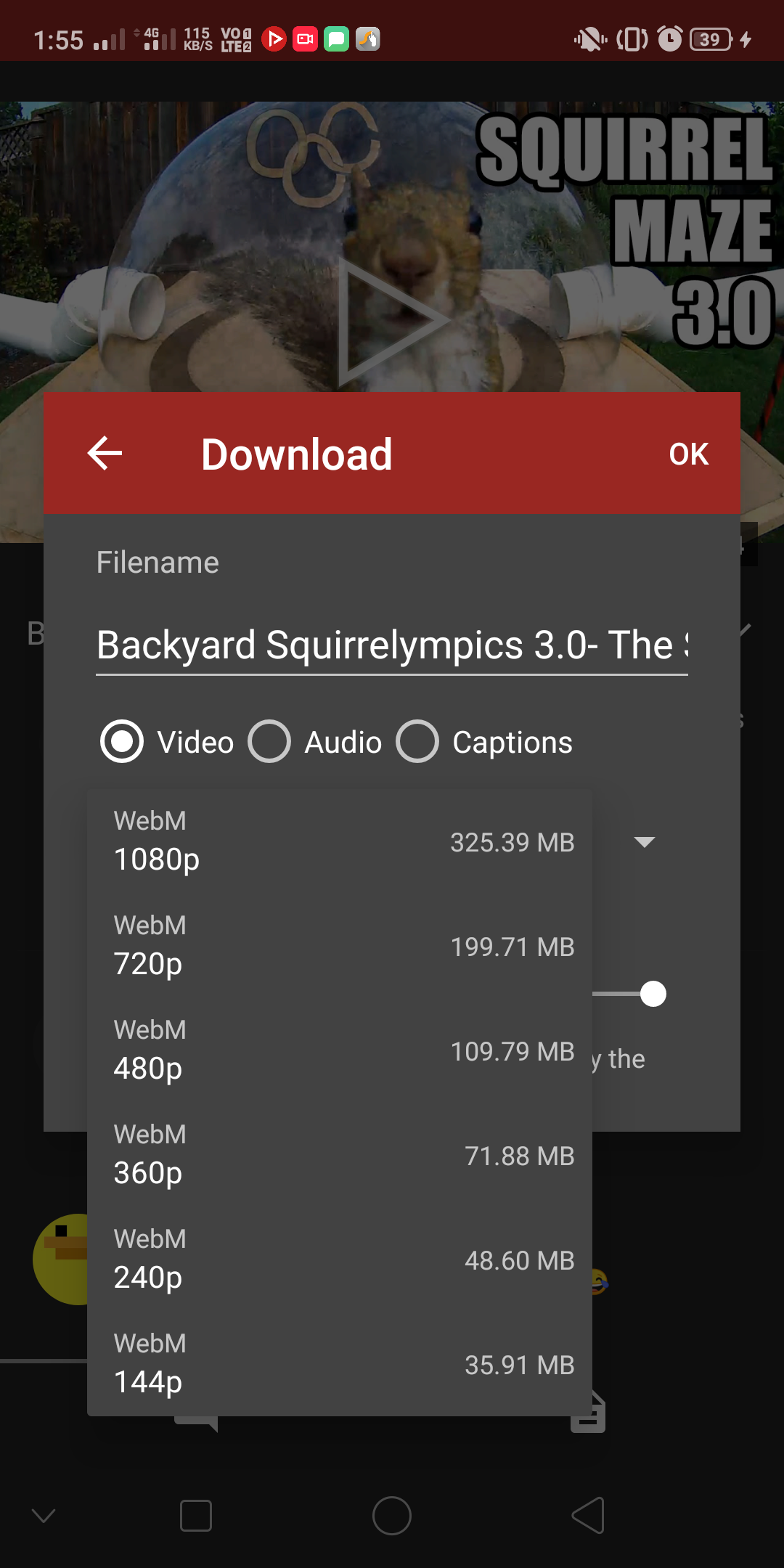Tap the back arrow in Download header
Screen dimensions: 784x1568
click(105, 453)
